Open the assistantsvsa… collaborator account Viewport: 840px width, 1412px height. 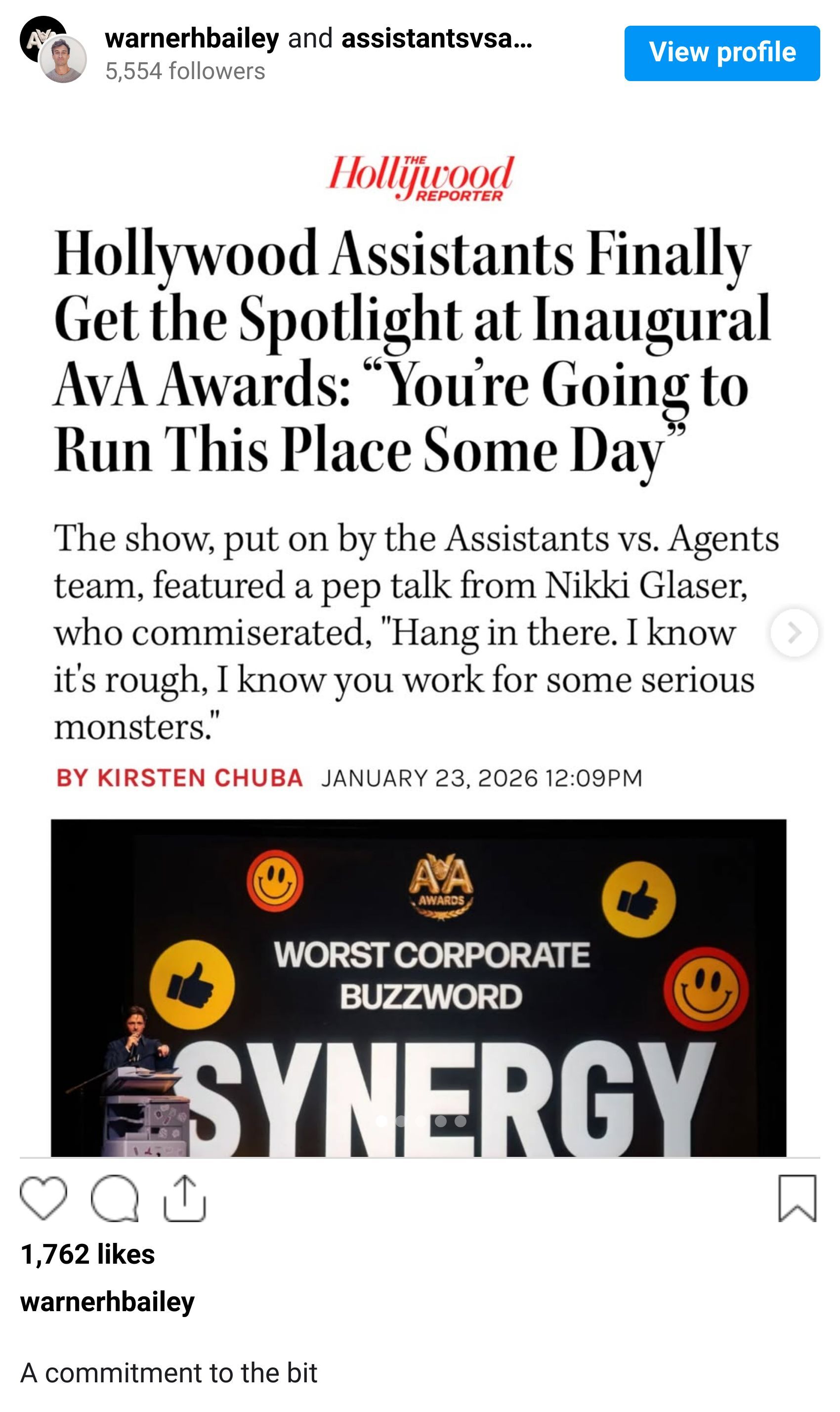[436, 39]
